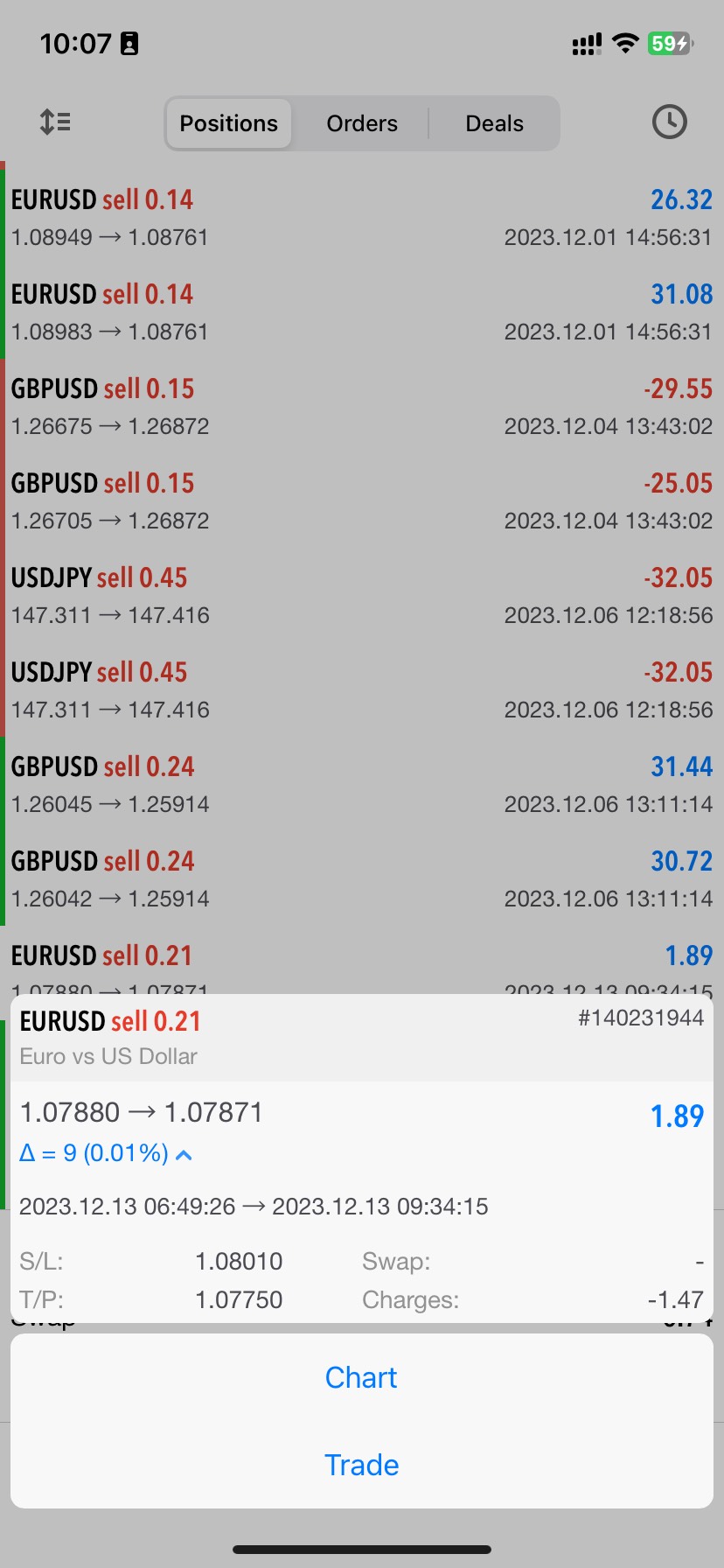This screenshot has width=724, height=1568.
Task: Open the clock history period icon
Action: coord(669,122)
